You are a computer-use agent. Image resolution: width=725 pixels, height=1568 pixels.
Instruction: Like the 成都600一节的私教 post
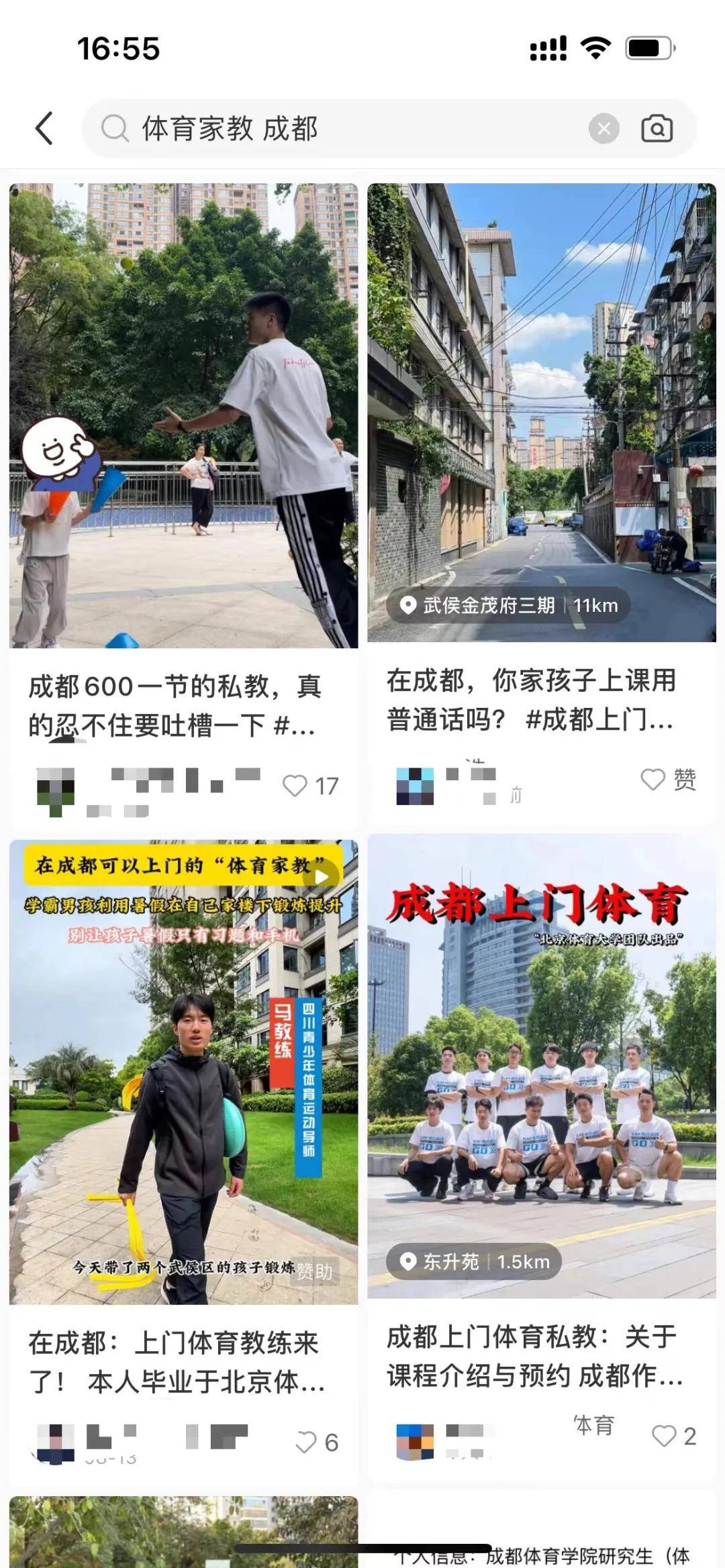(295, 786)
